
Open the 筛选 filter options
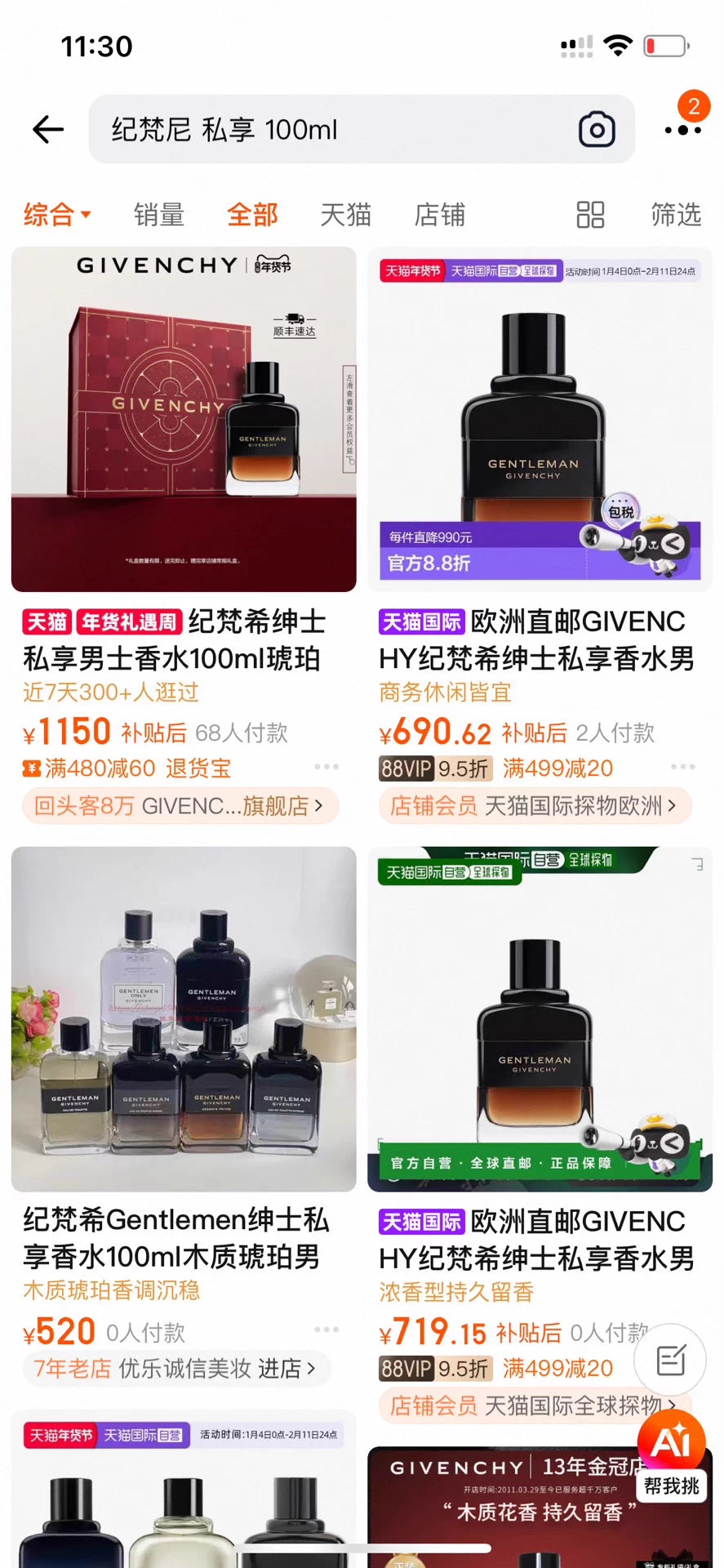(x=676, y=215)
